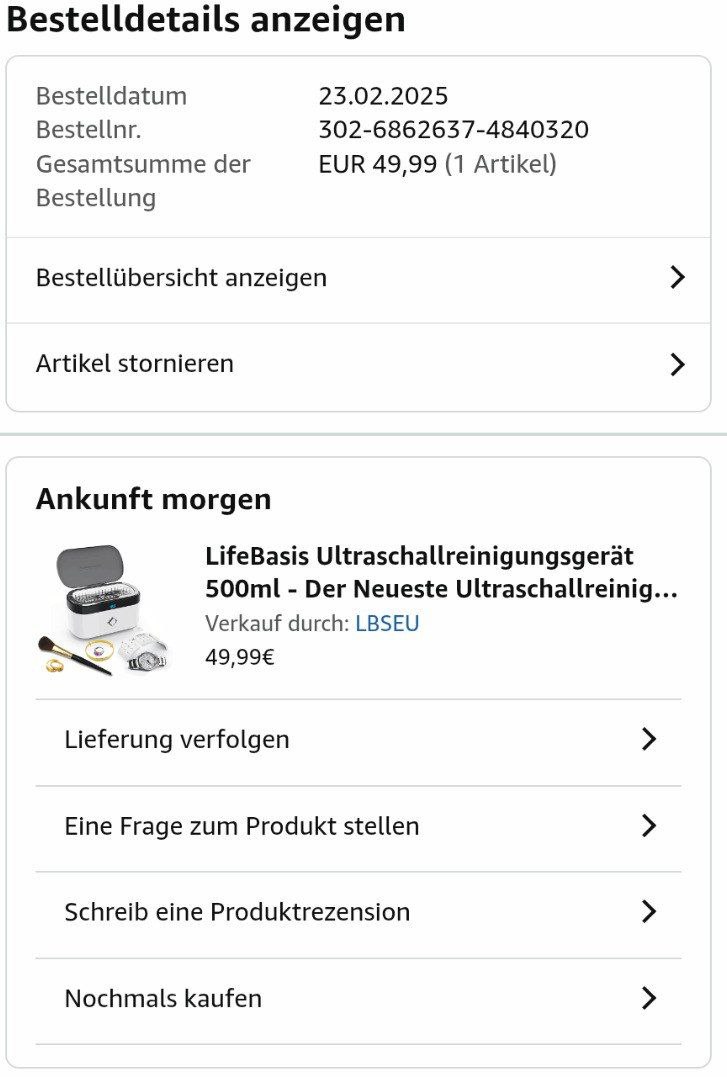Tap Eine Frage zum Produkt stellen

point(358,827)
